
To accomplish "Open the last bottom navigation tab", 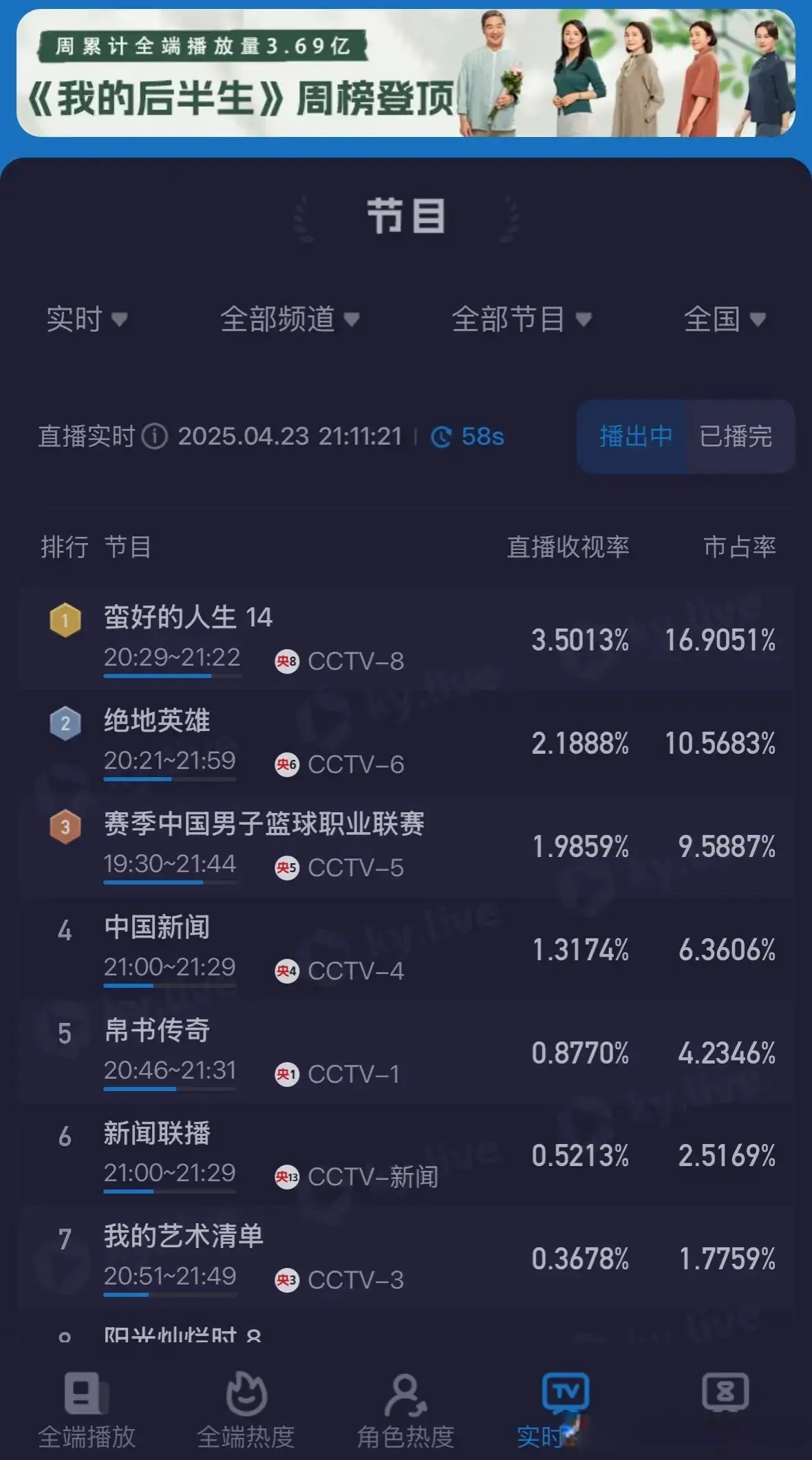I will [x=725, y=1397].
